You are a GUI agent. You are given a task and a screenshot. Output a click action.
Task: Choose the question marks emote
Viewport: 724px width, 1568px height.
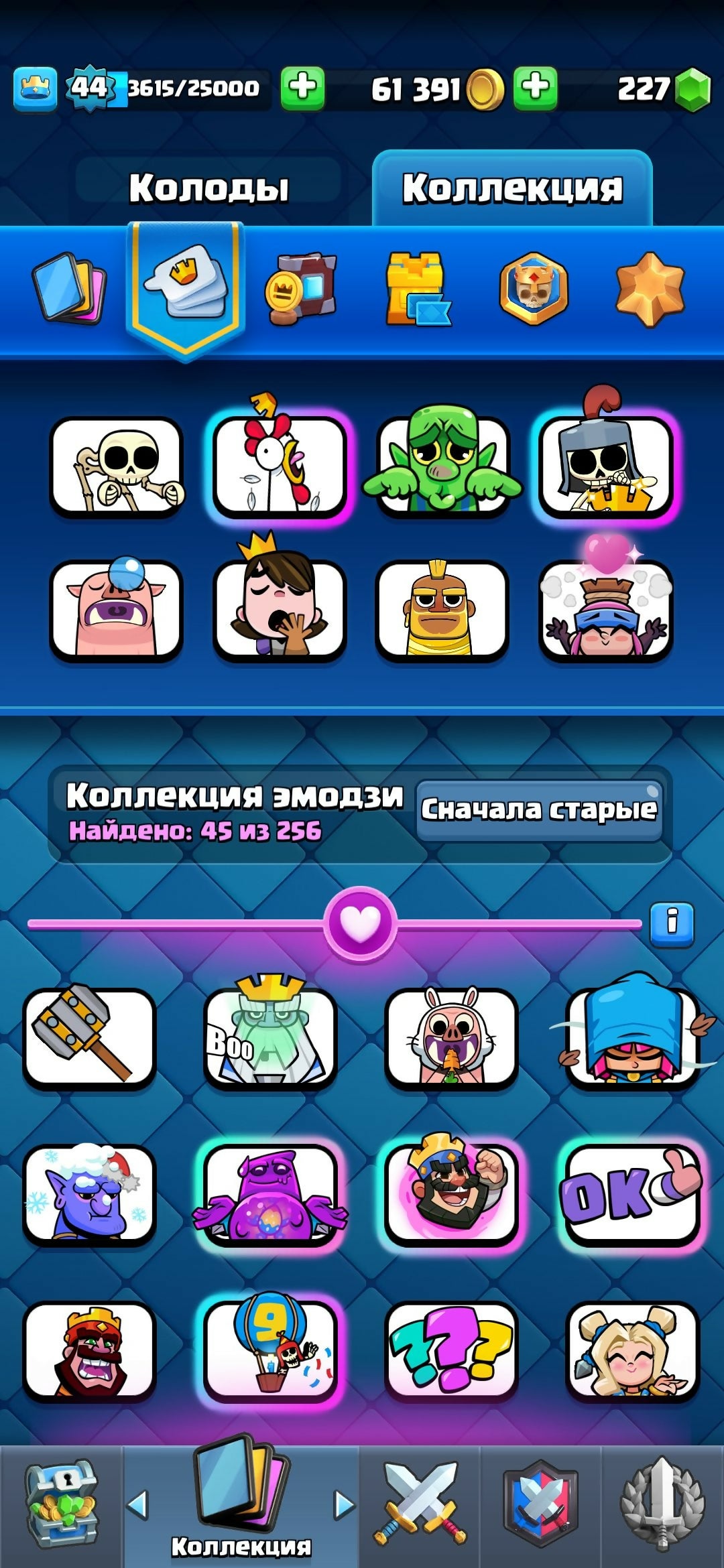(450, 1350)
